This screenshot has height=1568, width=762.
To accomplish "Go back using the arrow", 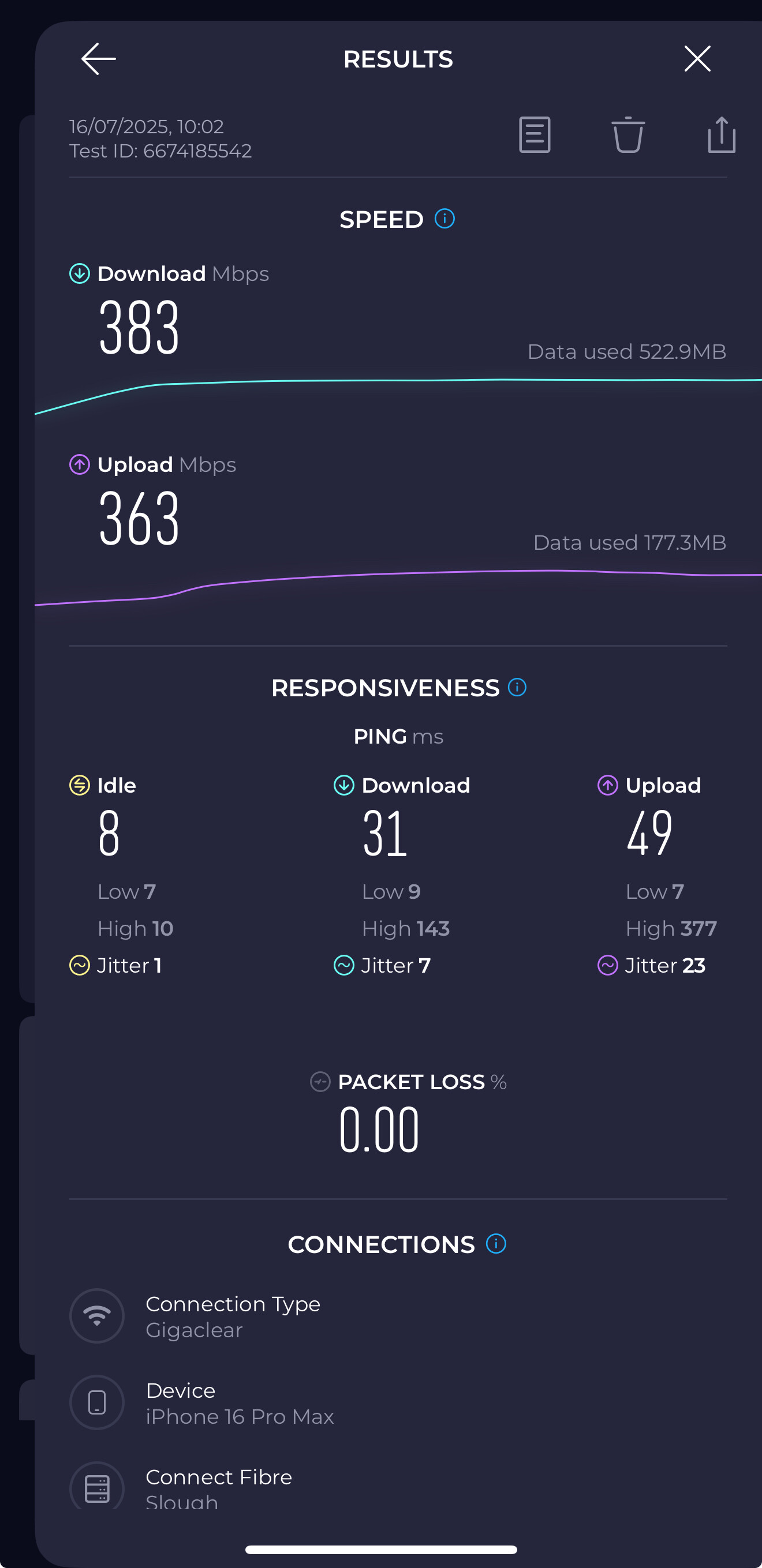I will pos(99,59).
